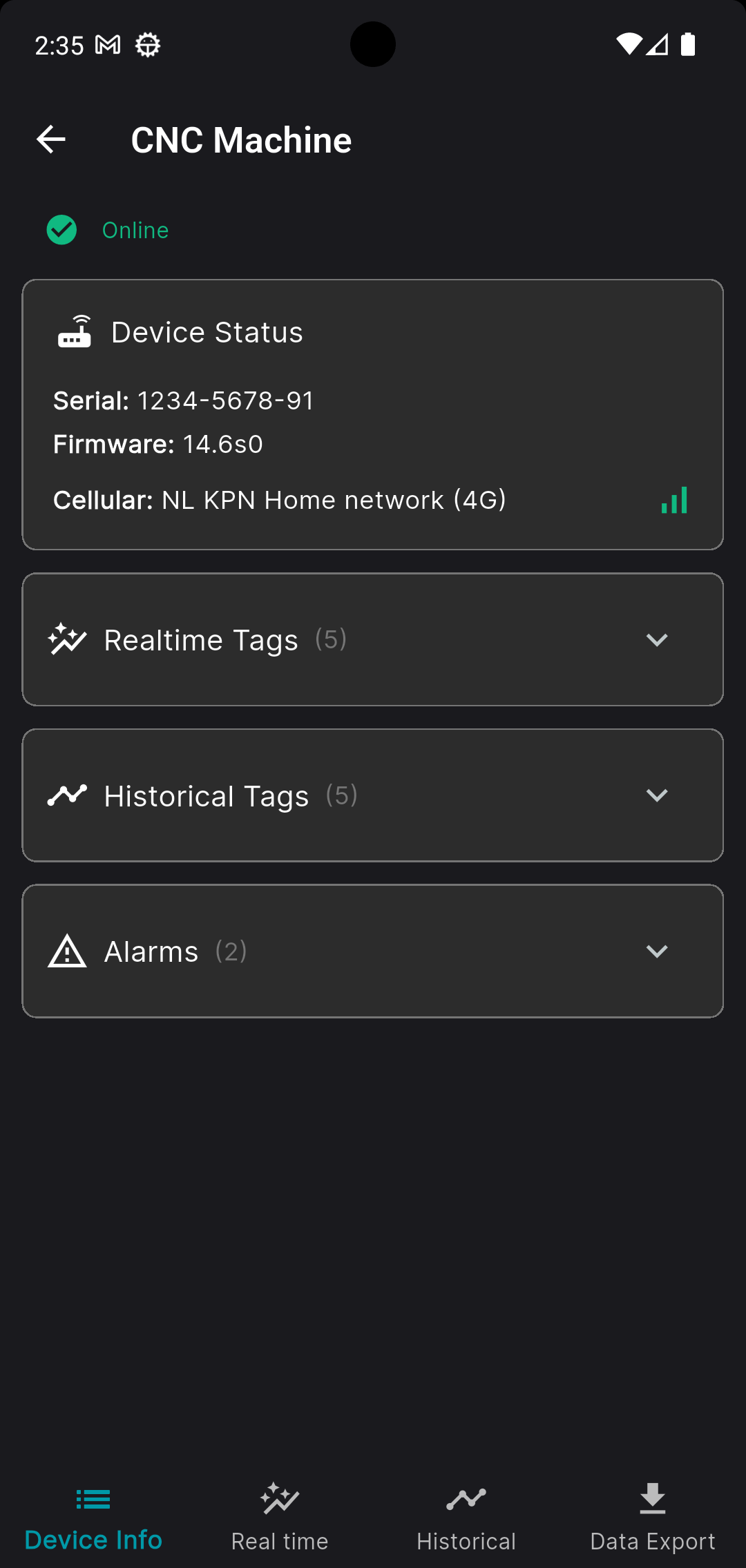
Task: Click the battery level indicator
Action: tap(688, 44)
